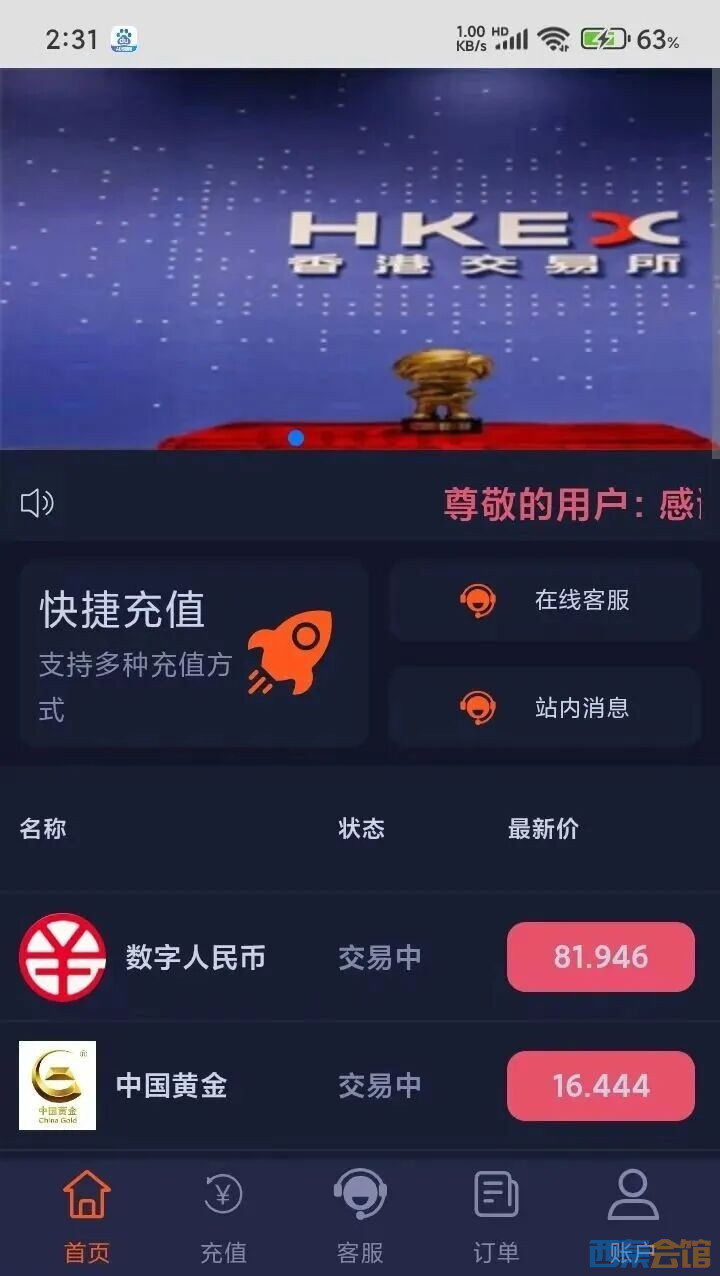The height and width of the screenshot is (1276, 720).
Task: Open the HKEX banner
Action: pyautogui.click(x=360, y=258)
